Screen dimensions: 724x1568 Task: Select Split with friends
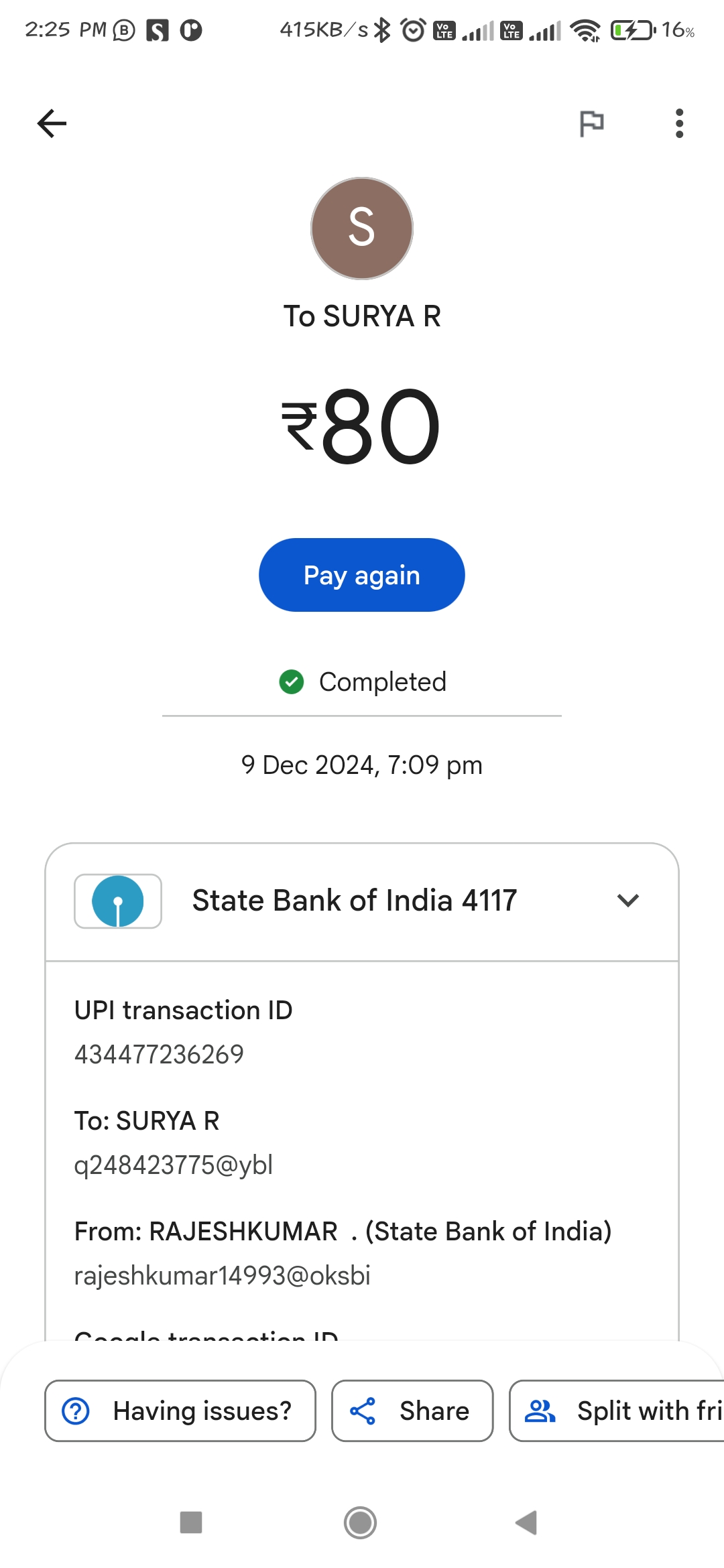coord(617,1411)
